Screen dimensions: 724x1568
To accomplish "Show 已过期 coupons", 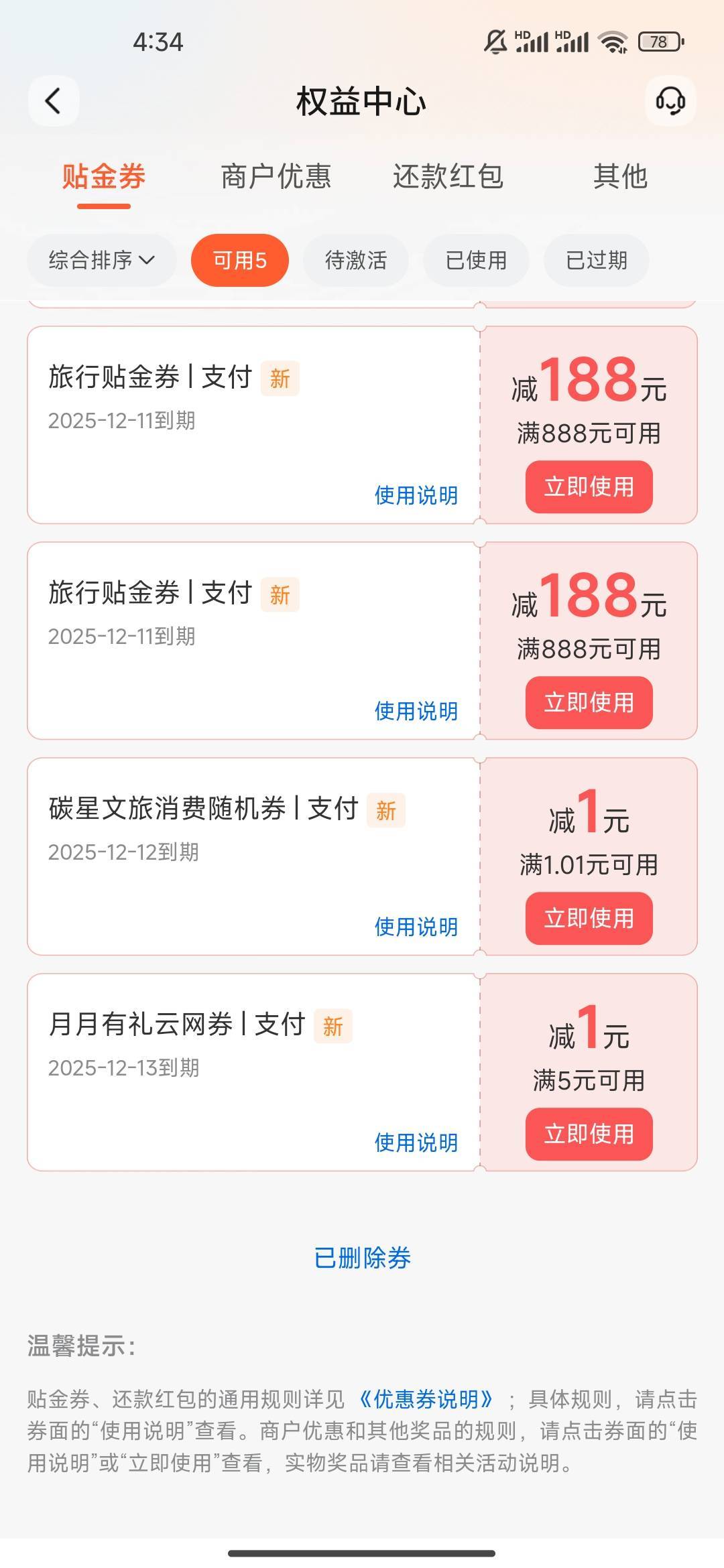I will click(x=596, y=260).
